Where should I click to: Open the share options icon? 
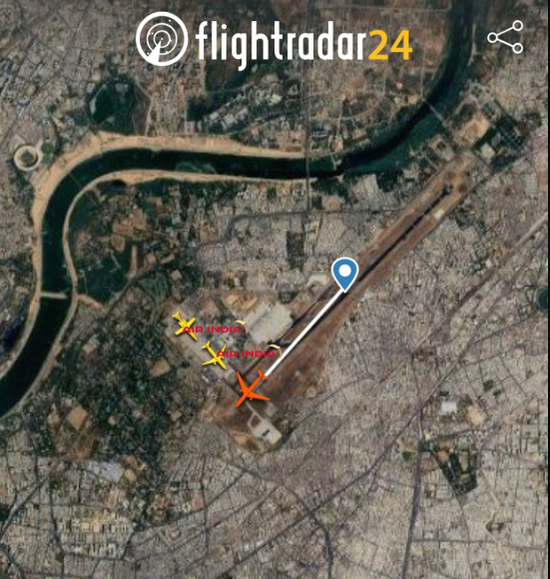505,37
